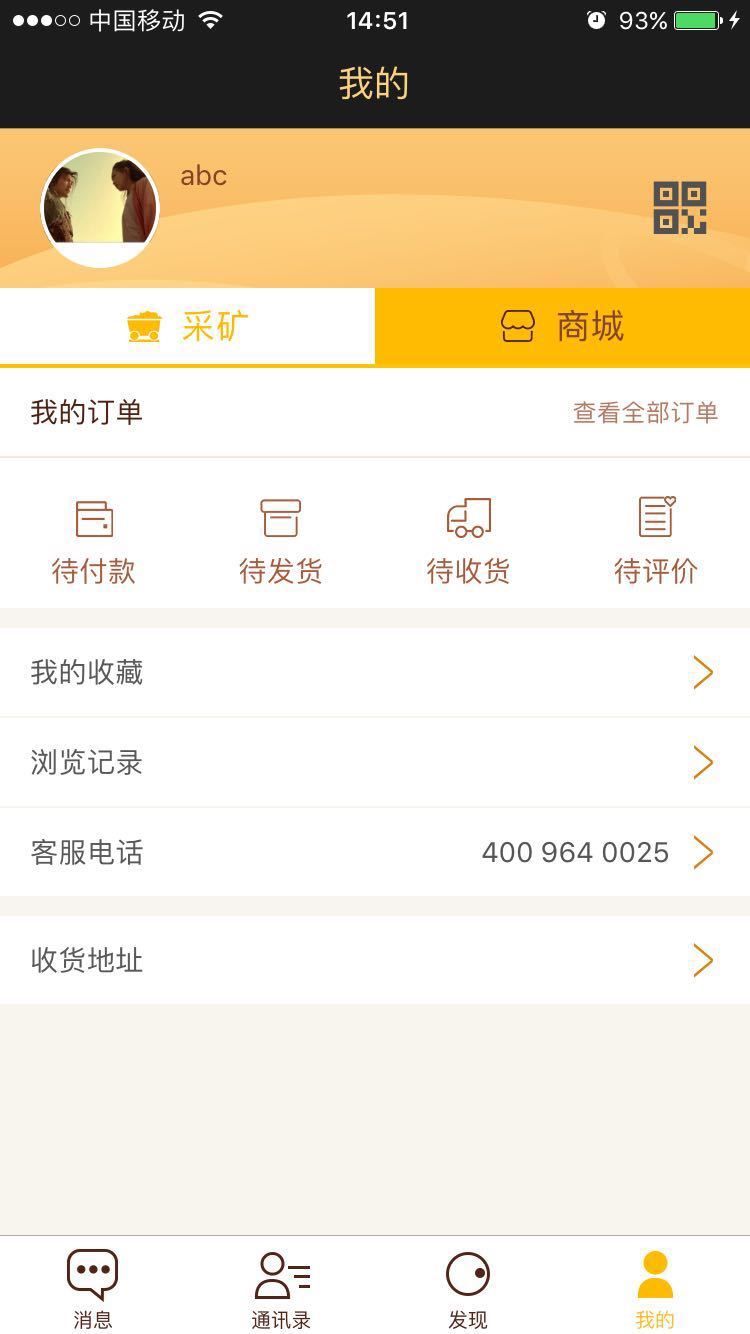Screen dimensions: 750x1334
Task: Open 待付款 pending payment orders
Action: (94, 541)
